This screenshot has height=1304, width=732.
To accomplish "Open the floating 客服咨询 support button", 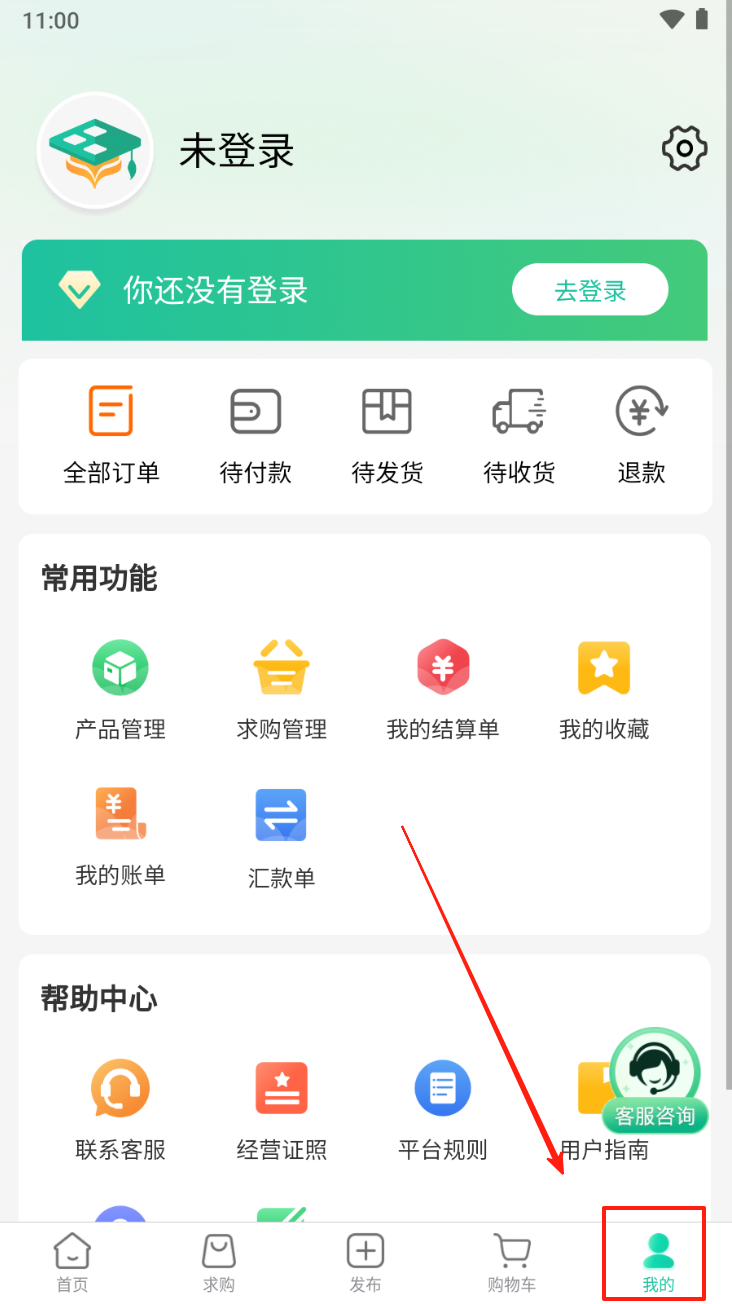I will [x=655, y=1081].
